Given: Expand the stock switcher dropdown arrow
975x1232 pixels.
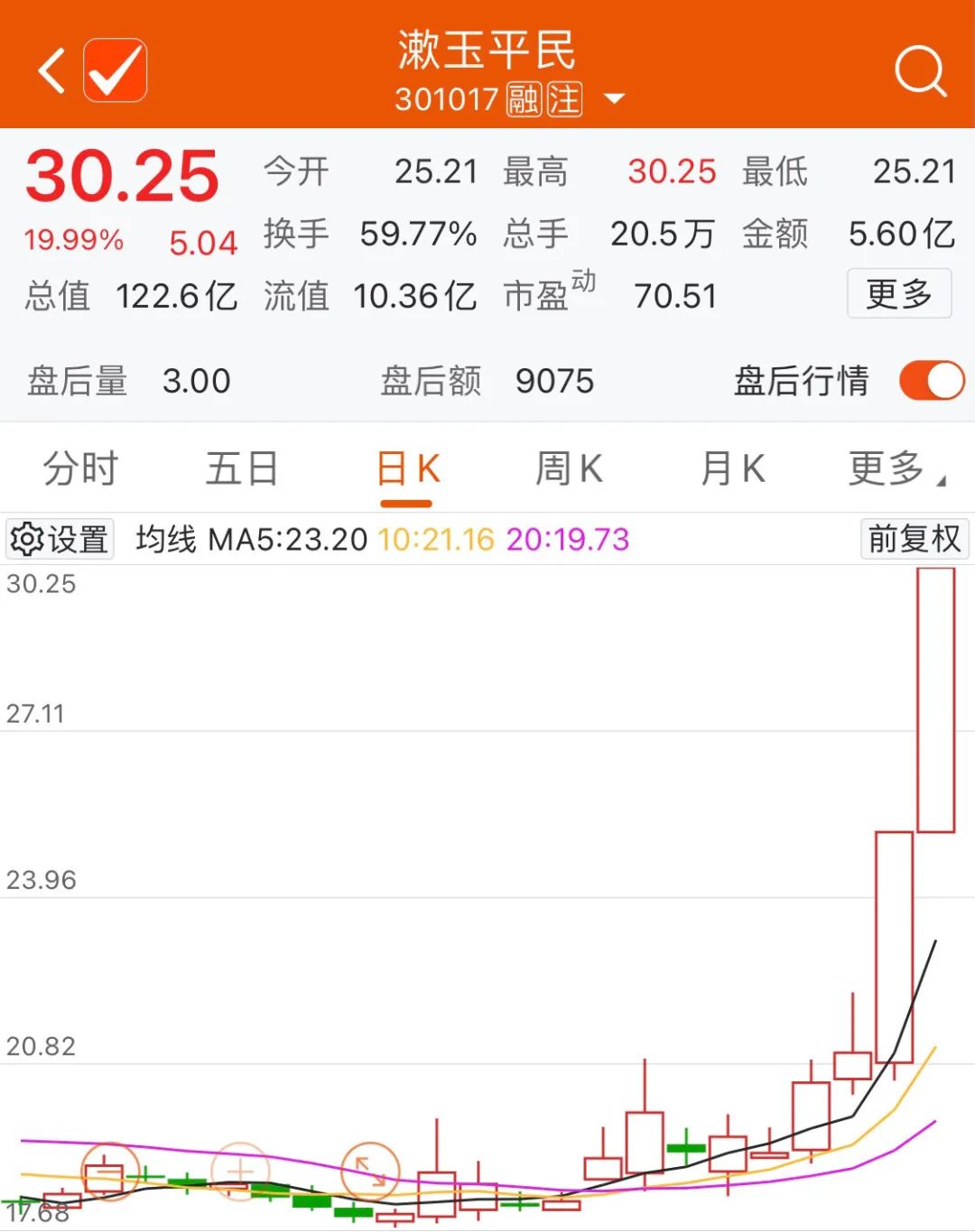Looking at the screenshot, I should coord(614,98).
